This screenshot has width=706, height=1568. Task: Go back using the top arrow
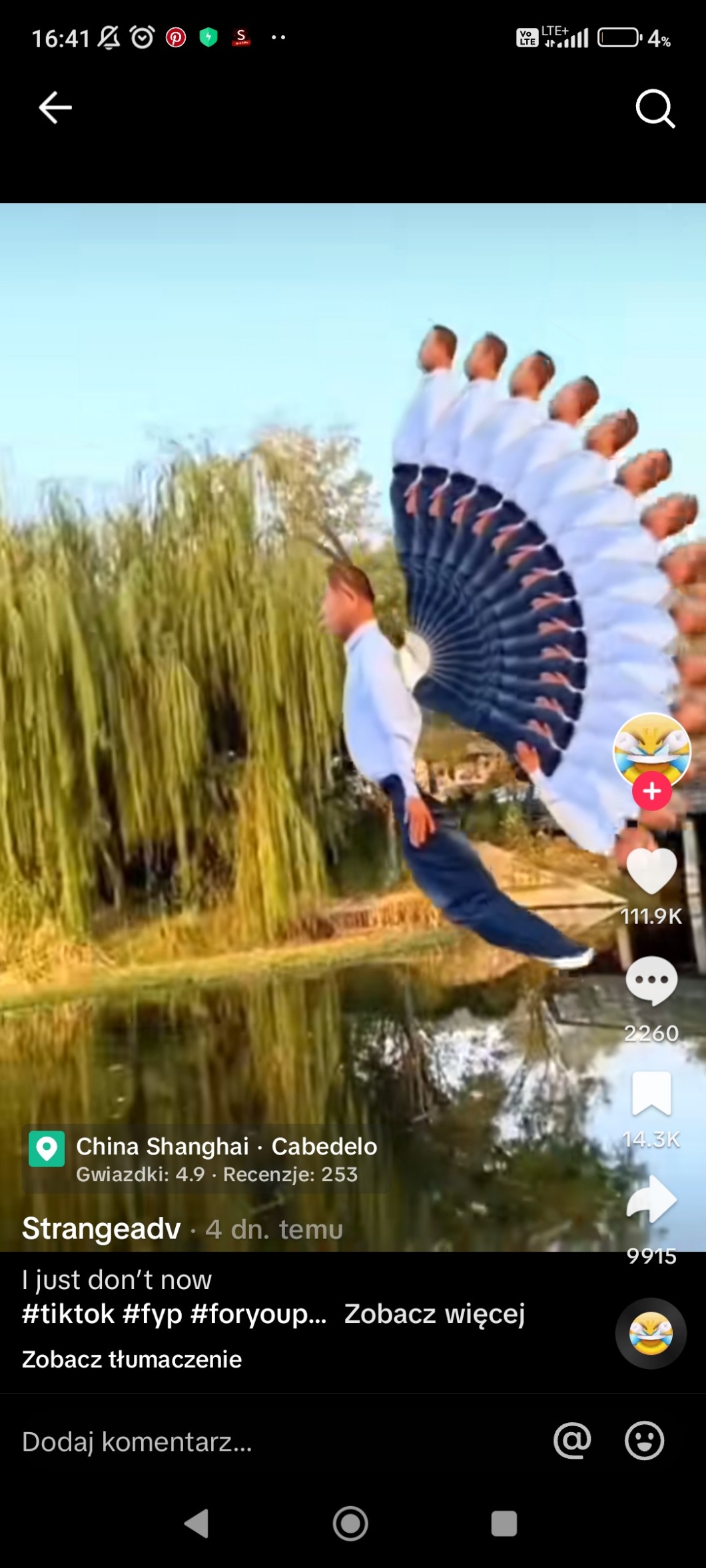coord(55,107)
